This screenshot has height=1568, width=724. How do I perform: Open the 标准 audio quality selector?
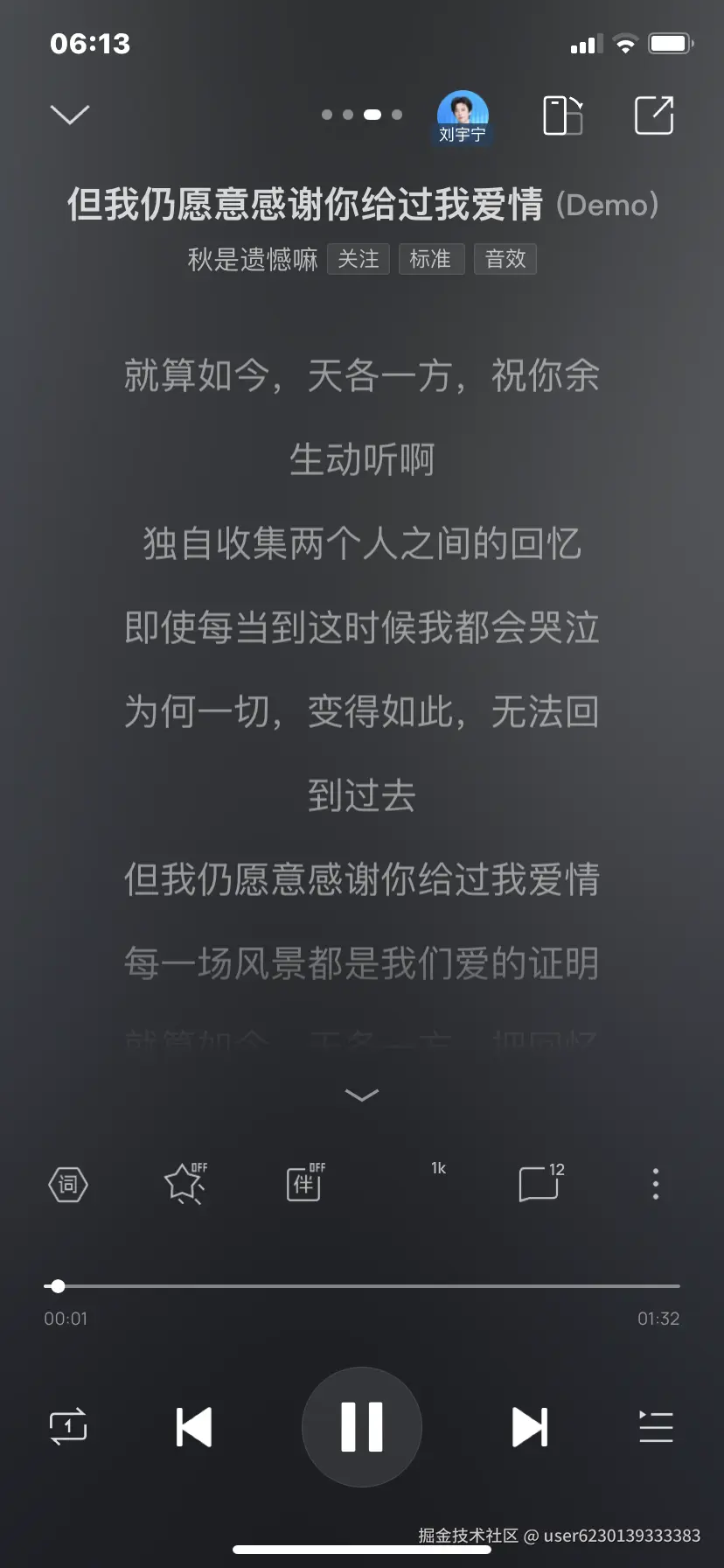[431, 259]
